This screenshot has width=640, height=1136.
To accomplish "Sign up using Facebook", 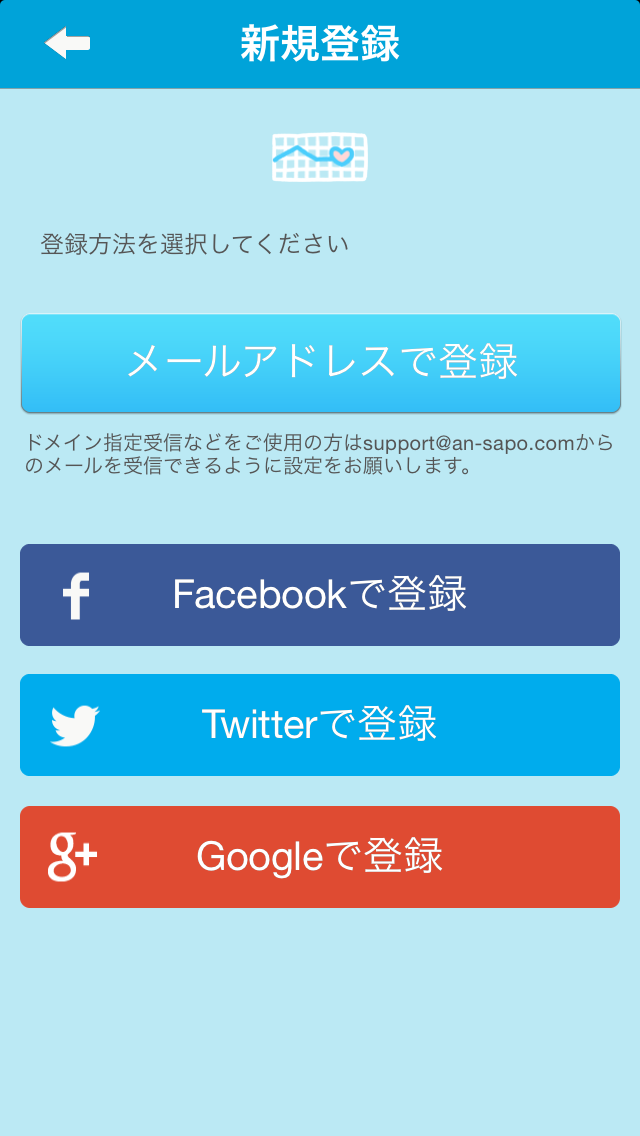I will click(320, 595).
